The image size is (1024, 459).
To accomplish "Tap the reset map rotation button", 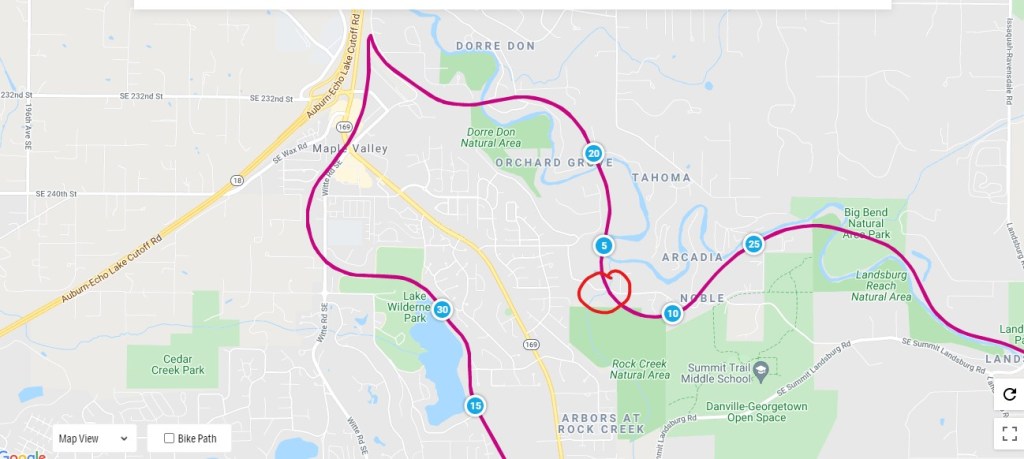I will 1008,394.
